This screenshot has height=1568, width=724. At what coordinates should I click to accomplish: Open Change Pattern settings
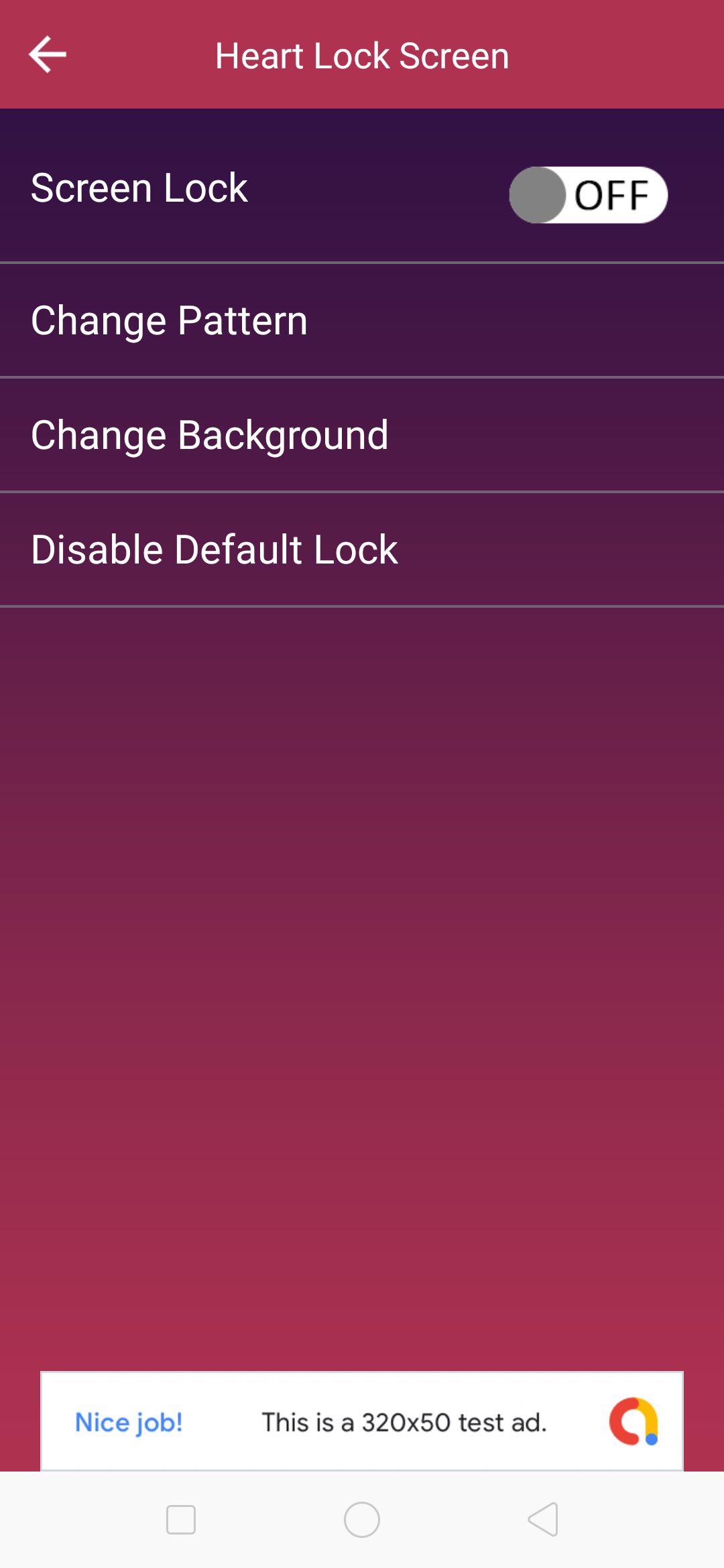coord(362,320)
